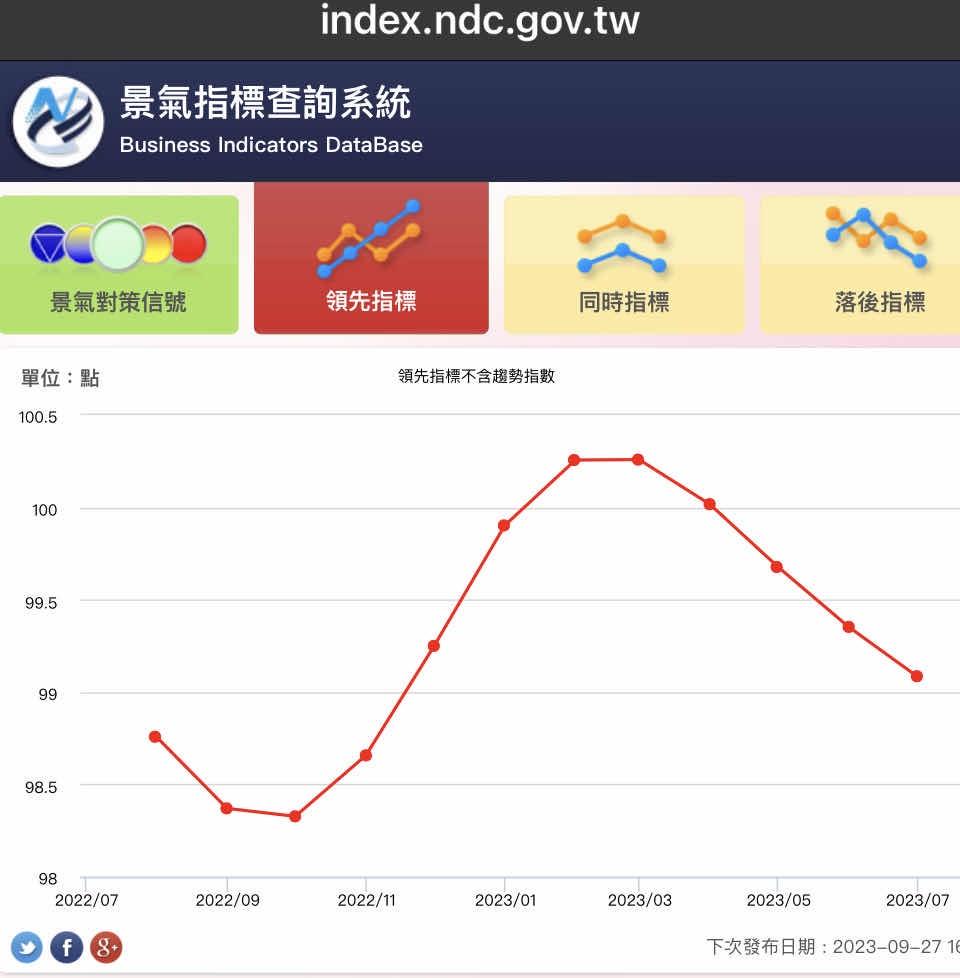Image resolution: width=960 pixels, height=978 pixels.
Task: Open the 景氣對策信號 section
Action: point(119,265)
